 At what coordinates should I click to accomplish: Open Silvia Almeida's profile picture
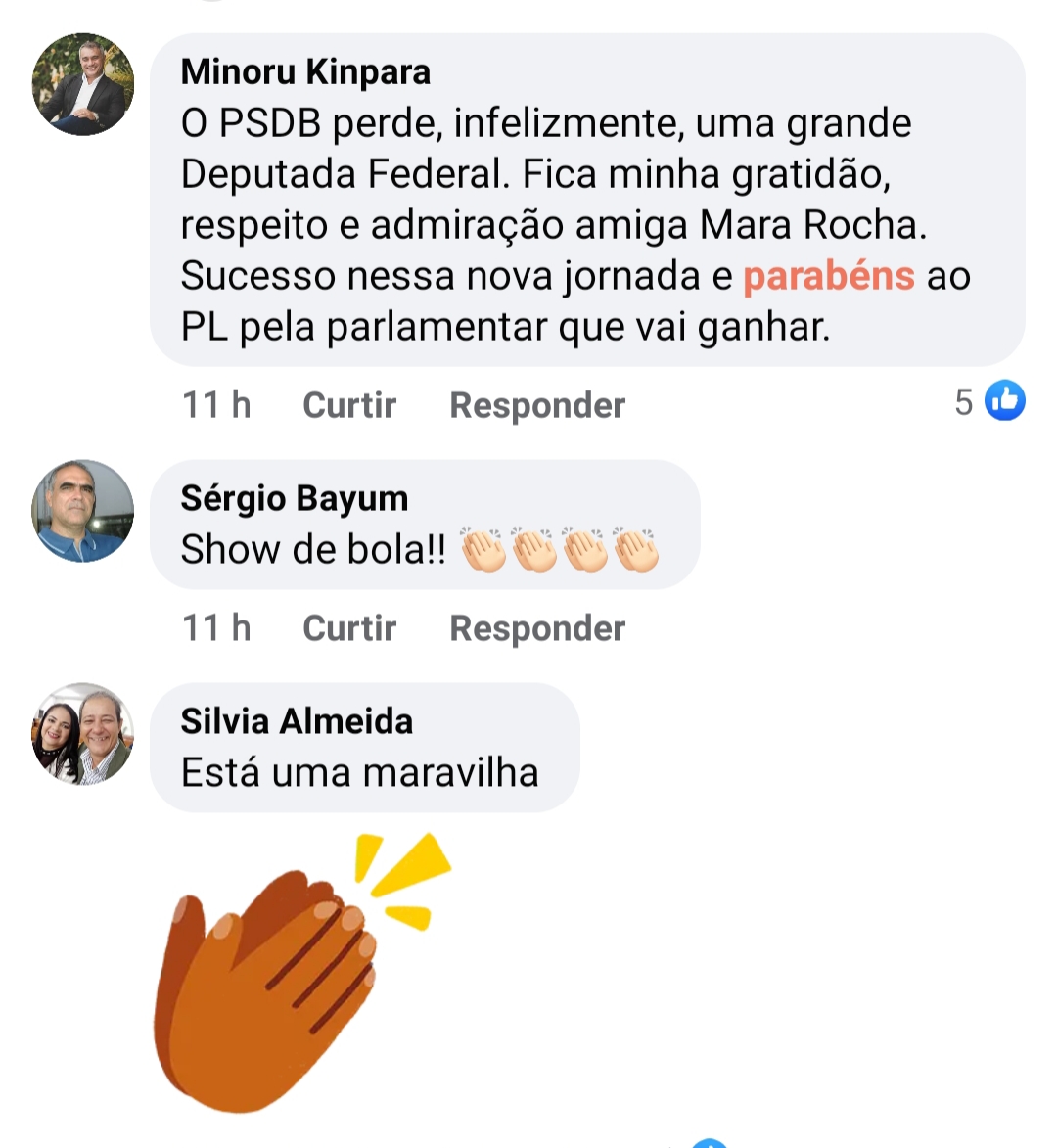tap(83, 734)
